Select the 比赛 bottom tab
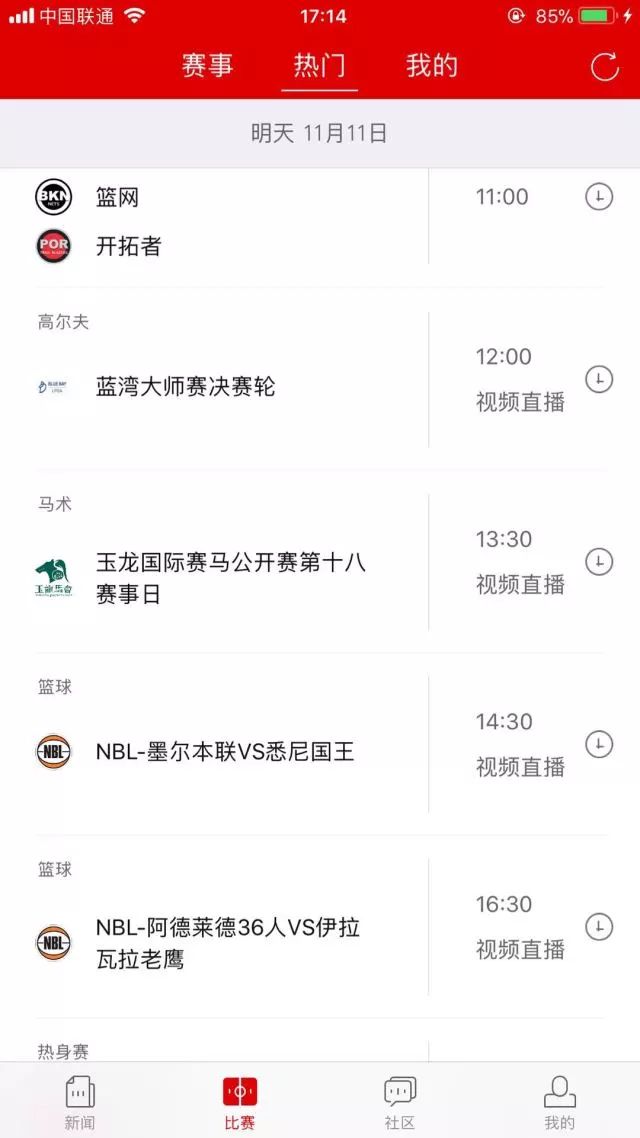 [x=239, y=1102]
